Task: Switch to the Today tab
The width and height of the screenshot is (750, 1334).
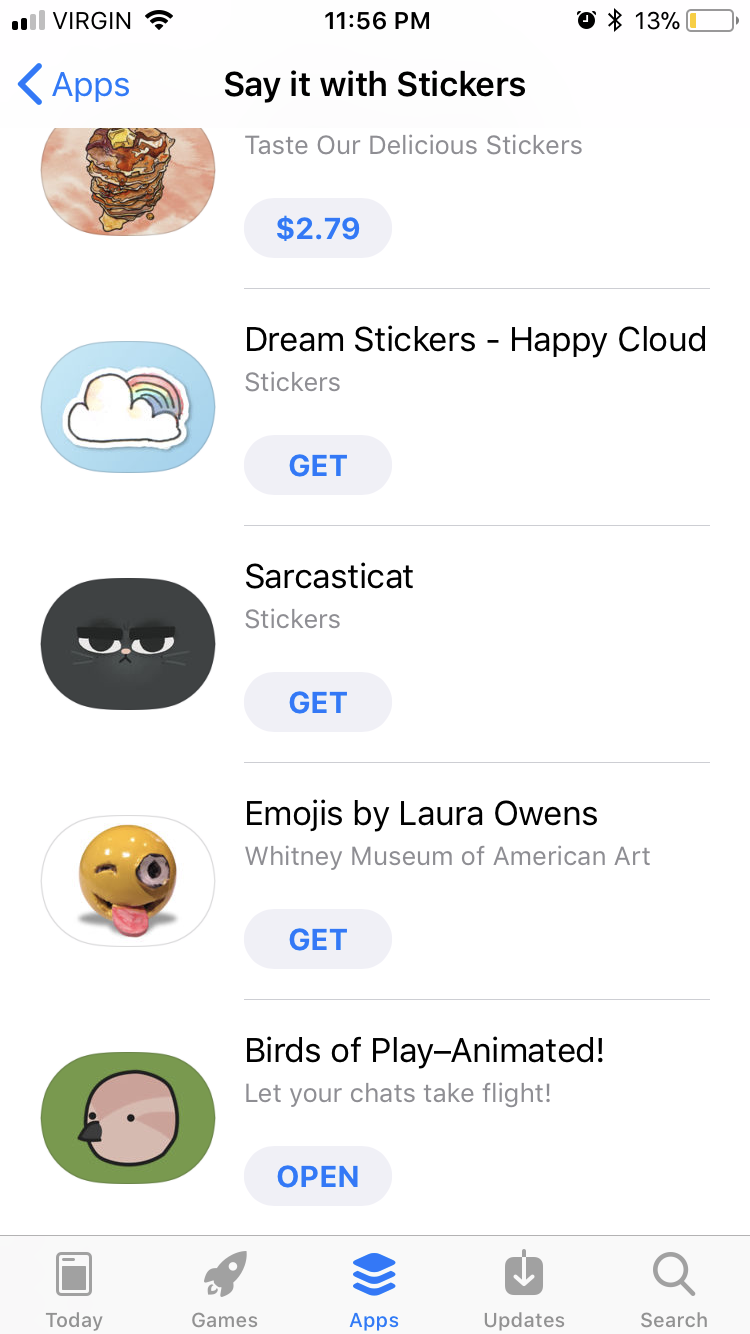Action: click(x=74, y=1289)
